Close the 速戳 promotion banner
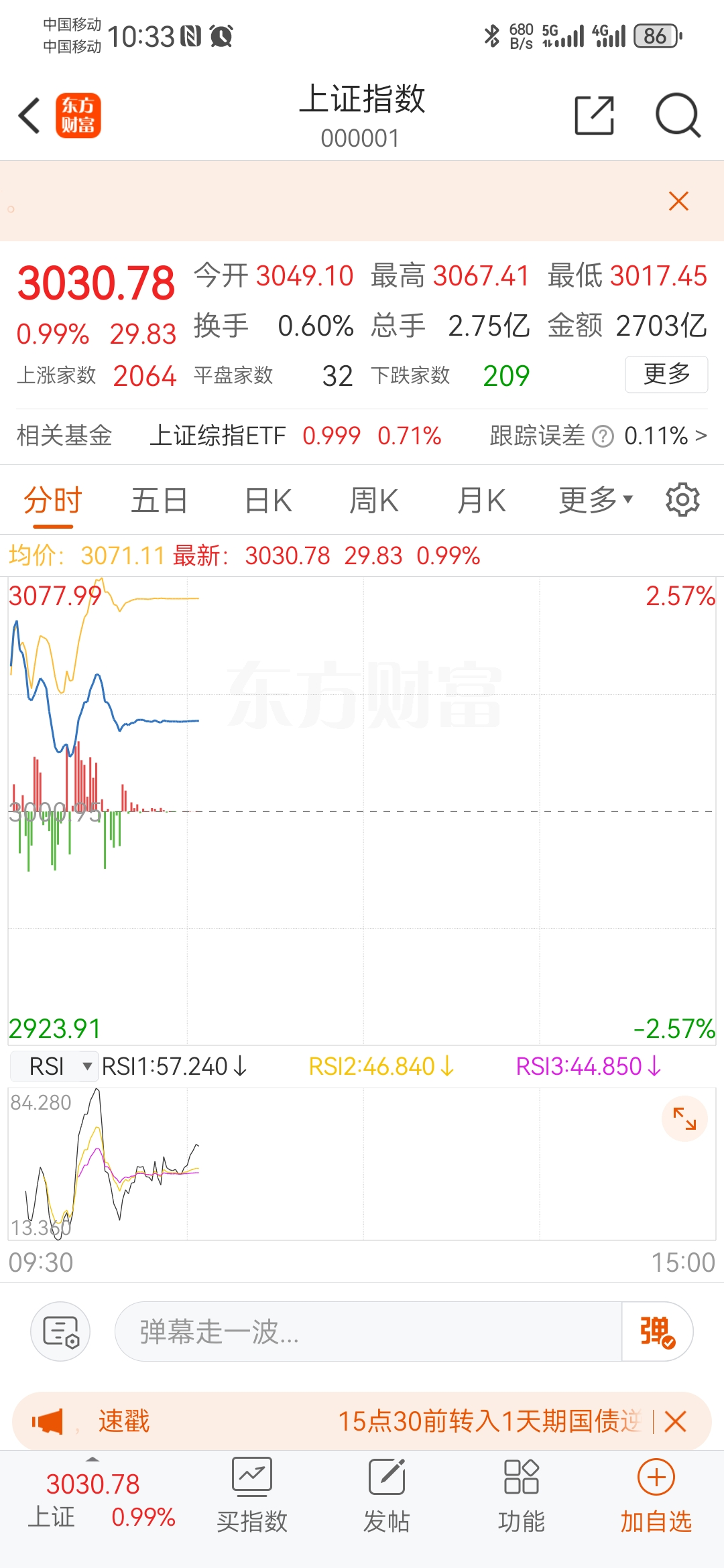The image size is (724, 1568). (676, 1421)
